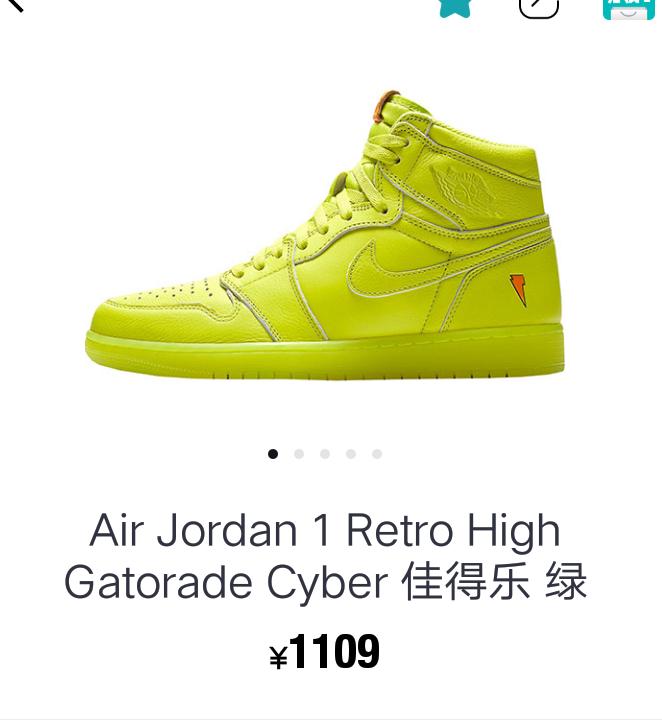This screenshot has height=722, width=662.
Task: Tap the star favorite icon
Action: (455, 6)
